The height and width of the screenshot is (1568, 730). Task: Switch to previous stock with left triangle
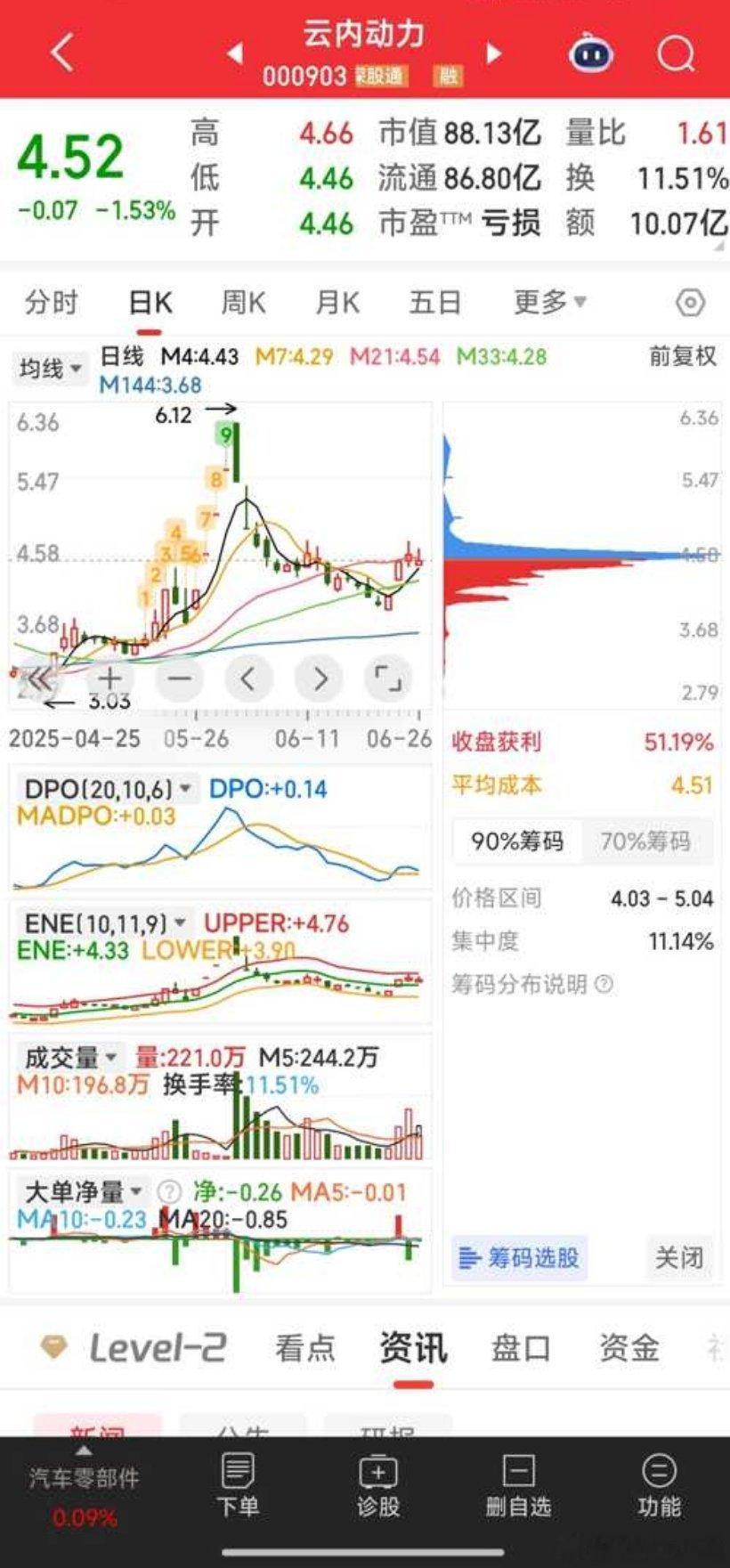pos(234,53)
